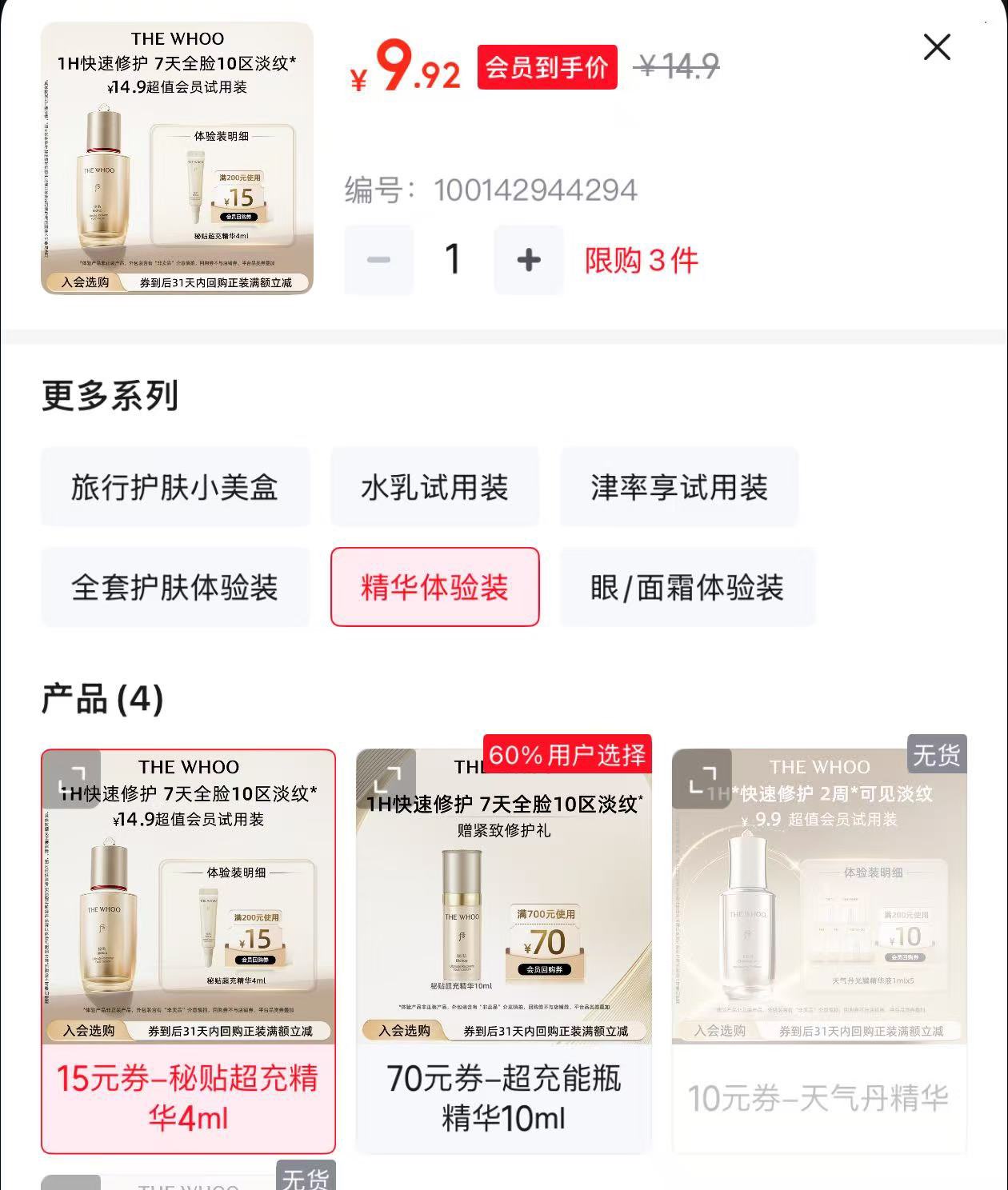Select the 旅行护肤小美盒 series
This screenshot has width=1008, height=1190.
[174, 487]
